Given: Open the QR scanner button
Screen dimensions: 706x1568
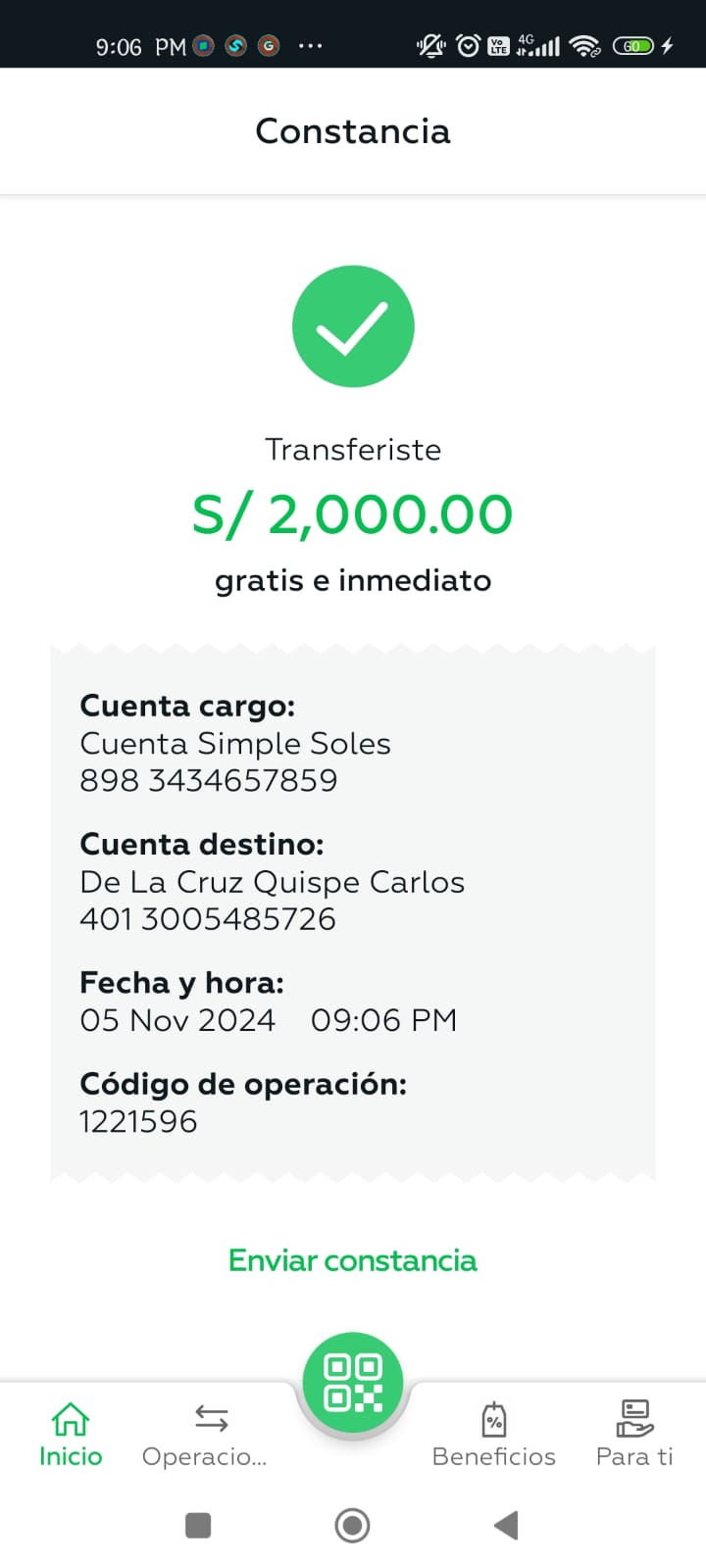Looking at the screenshot, I should [x=353, y=1383].
